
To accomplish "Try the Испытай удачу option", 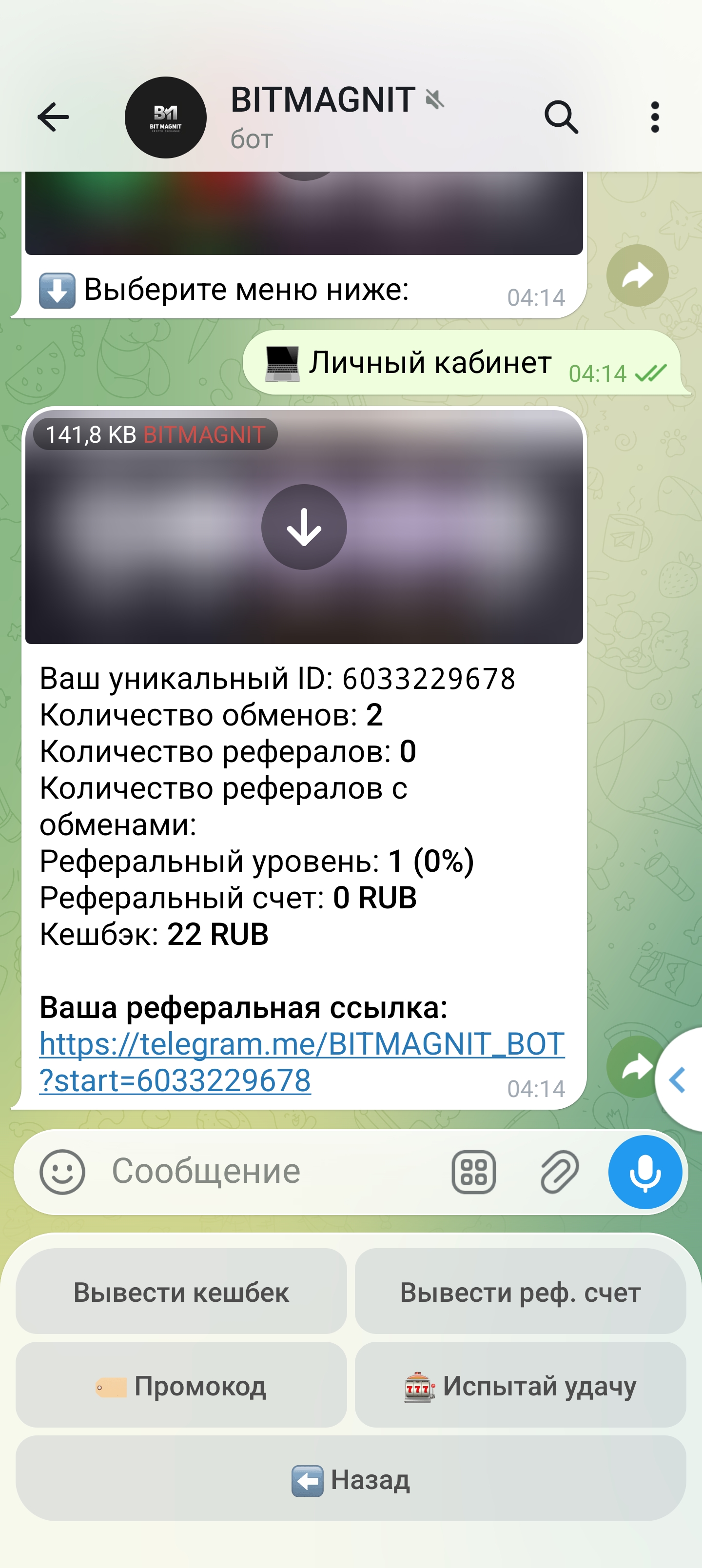I will tap(520, 1385).
